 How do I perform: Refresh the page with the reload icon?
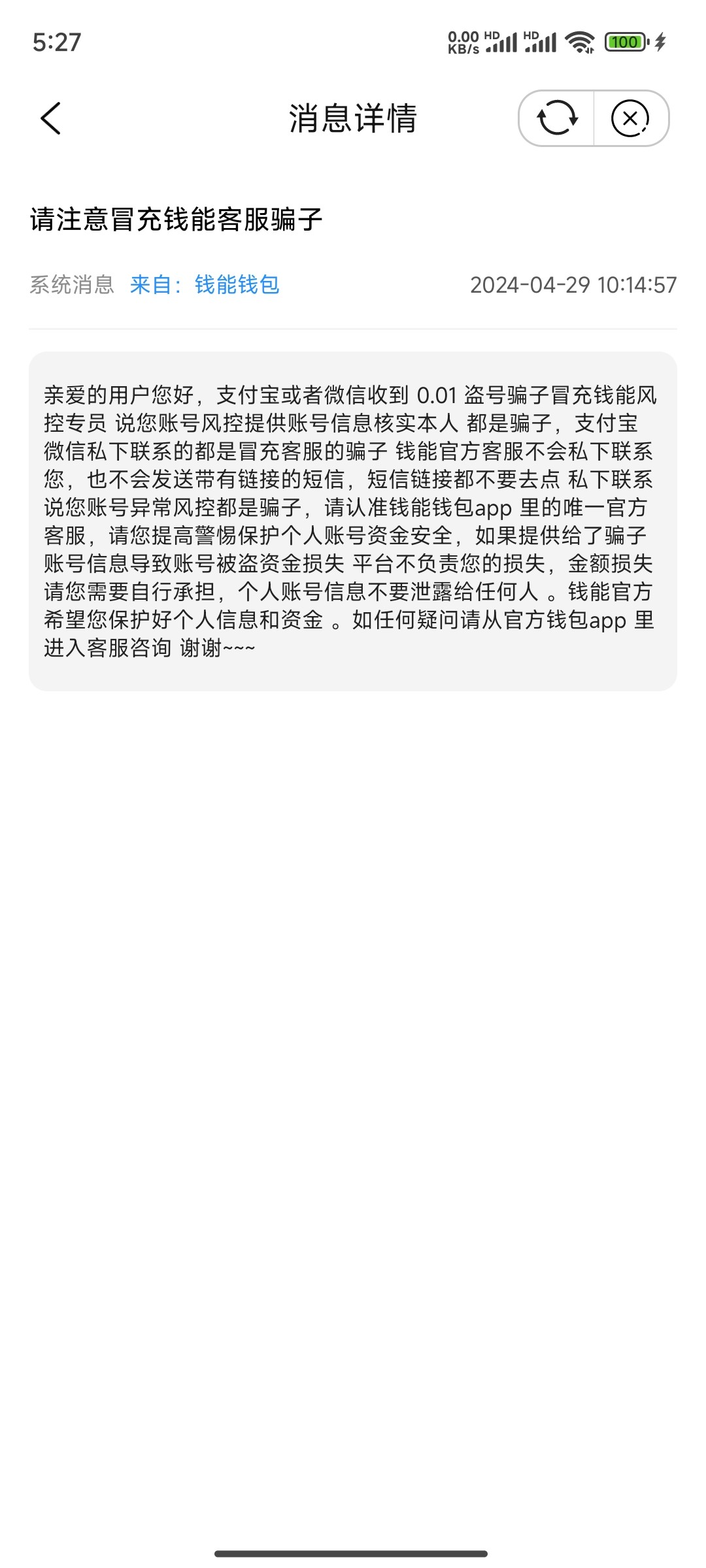(x=557, y=118)
